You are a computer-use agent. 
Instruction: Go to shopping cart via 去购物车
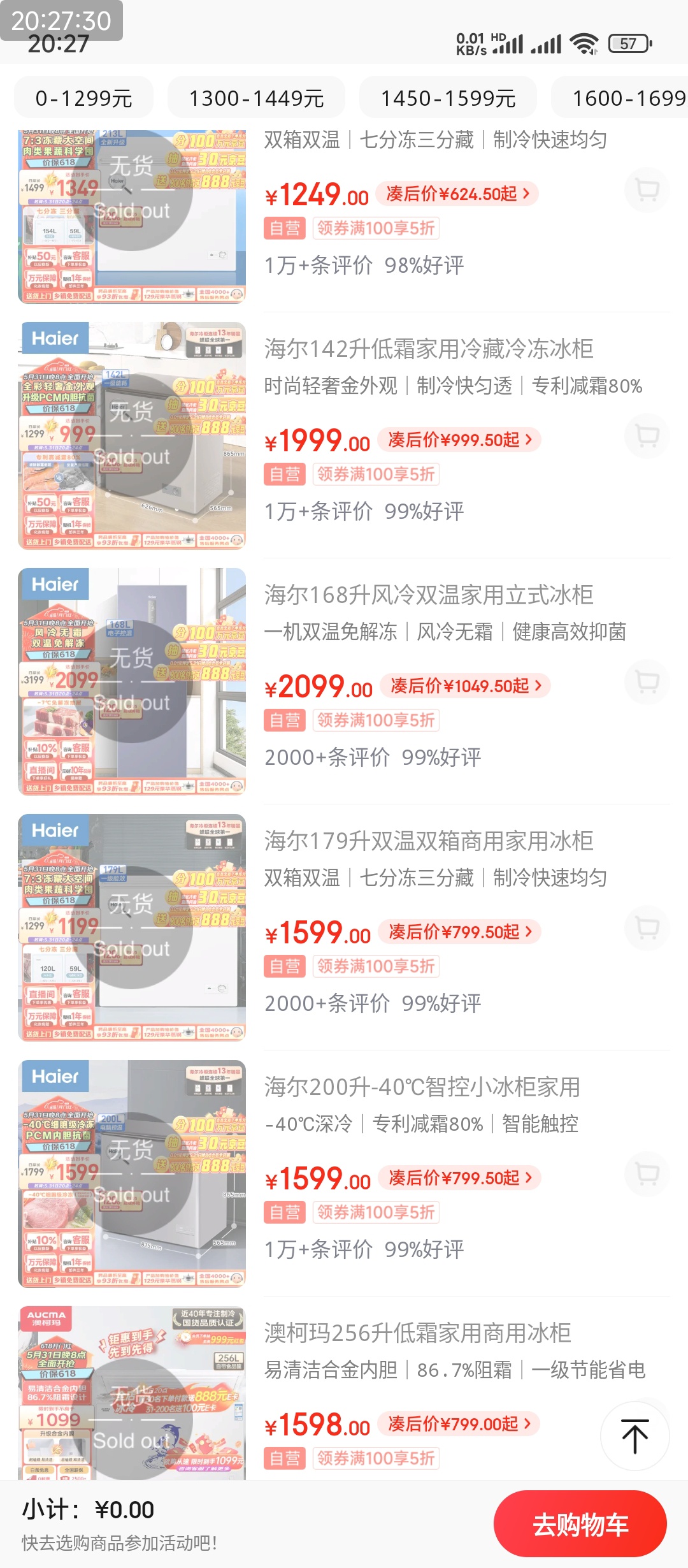(x=580, y=1524)
